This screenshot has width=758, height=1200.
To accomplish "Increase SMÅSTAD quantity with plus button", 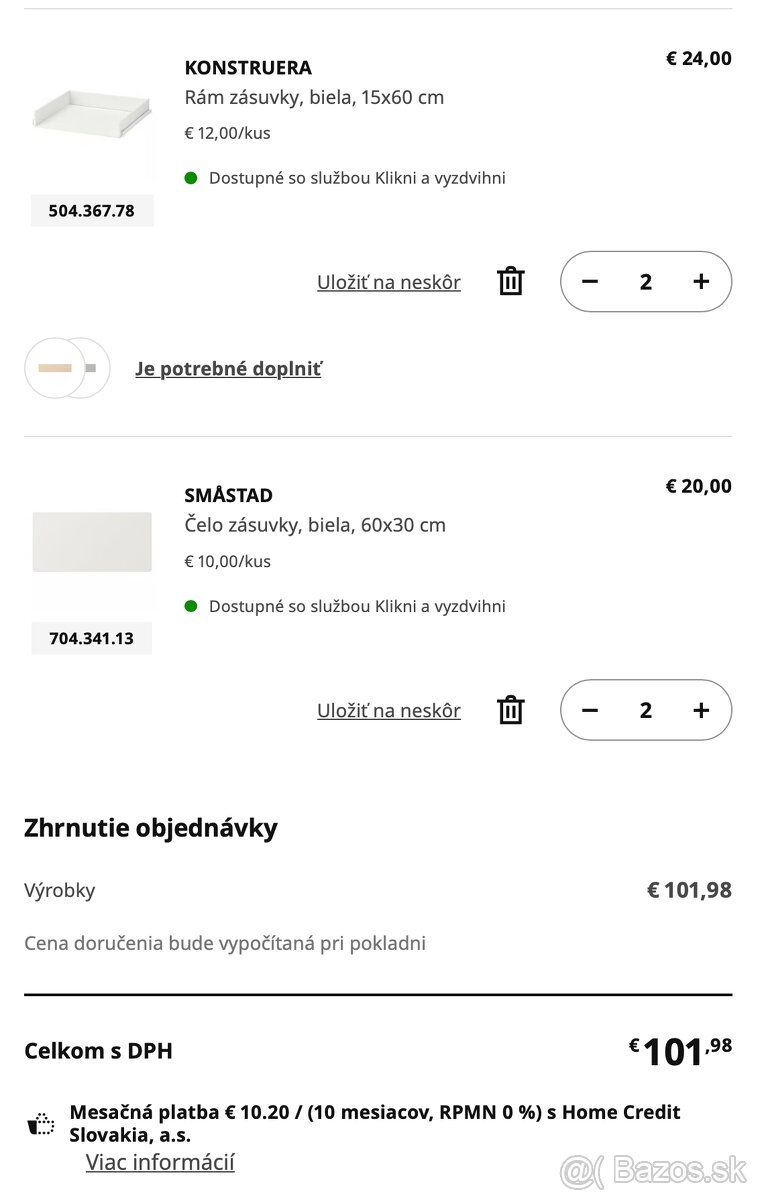I will (701, 710).
